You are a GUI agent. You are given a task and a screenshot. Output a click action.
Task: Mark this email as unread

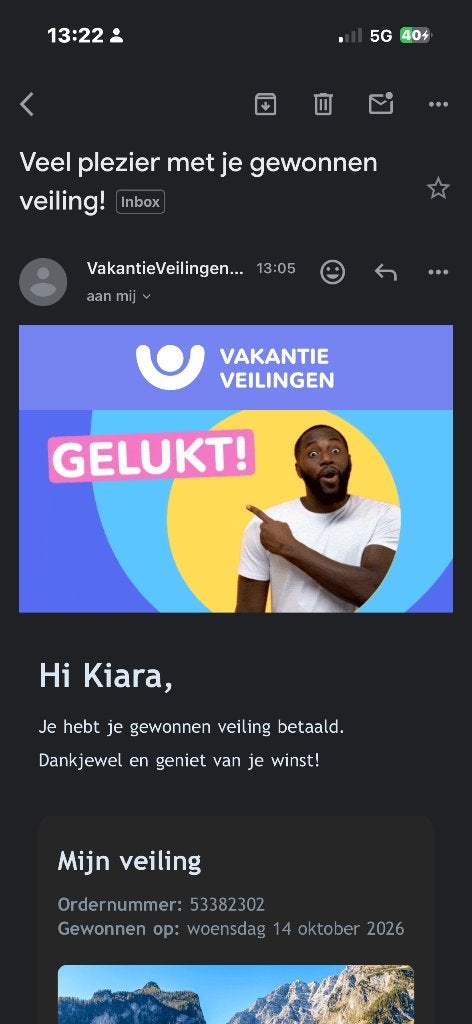pyautogui.click(x=381, y=103)
